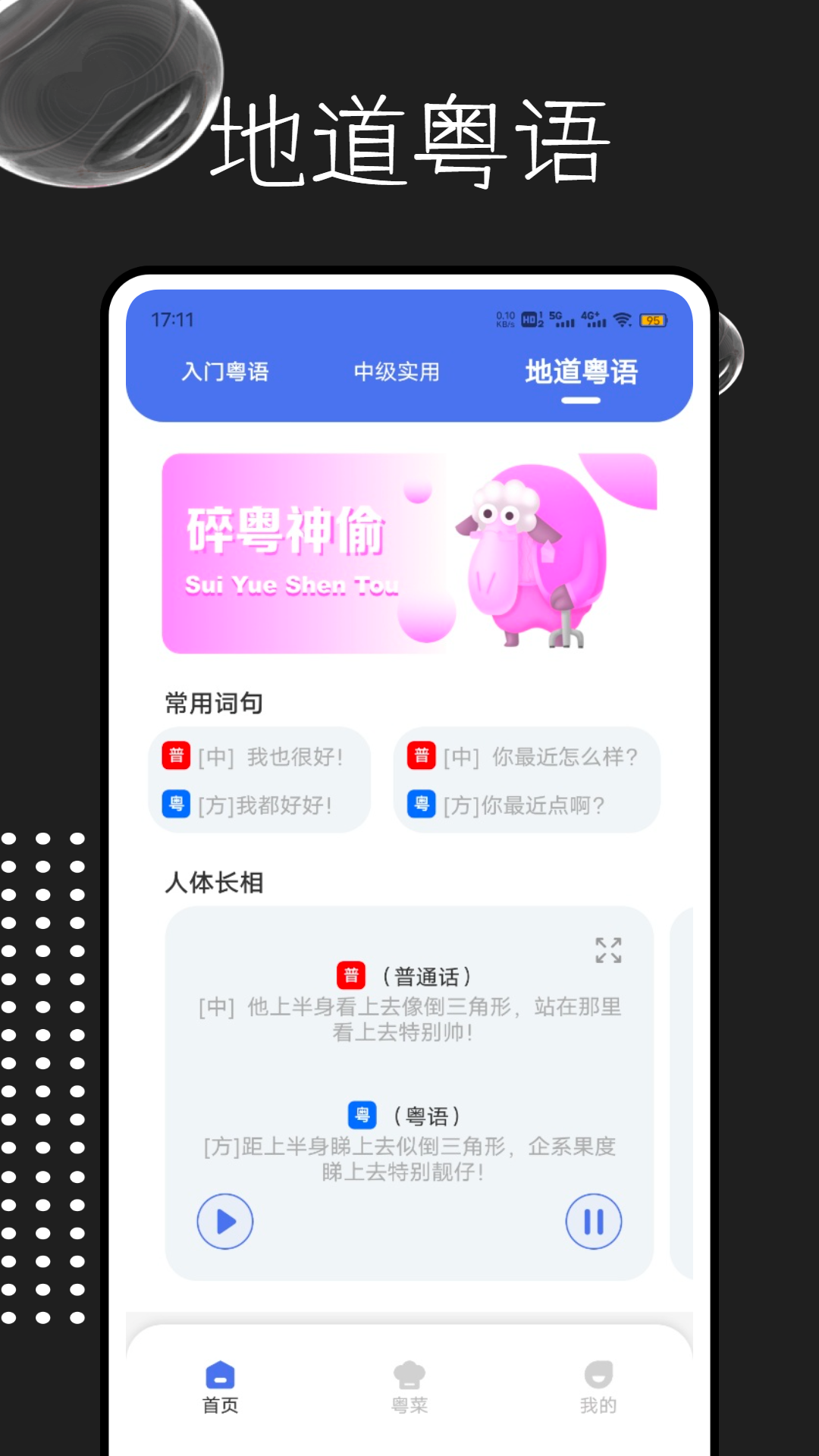
Task: Click the 你最近怎么样 phrase card
Action: click(x=528, y=780)
